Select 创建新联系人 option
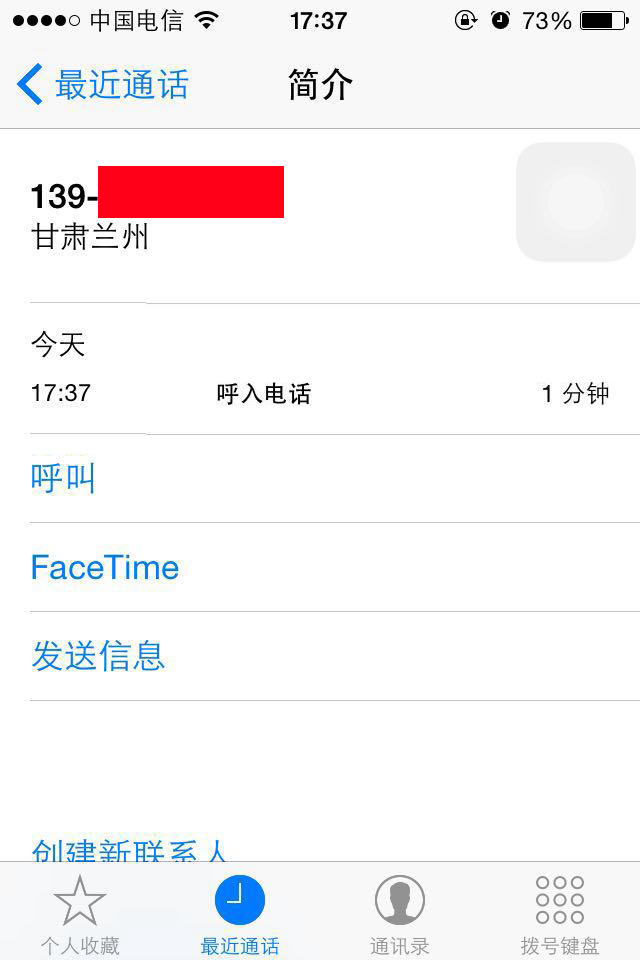This screenshot has width=640, height=960. [x=130, y=850]
